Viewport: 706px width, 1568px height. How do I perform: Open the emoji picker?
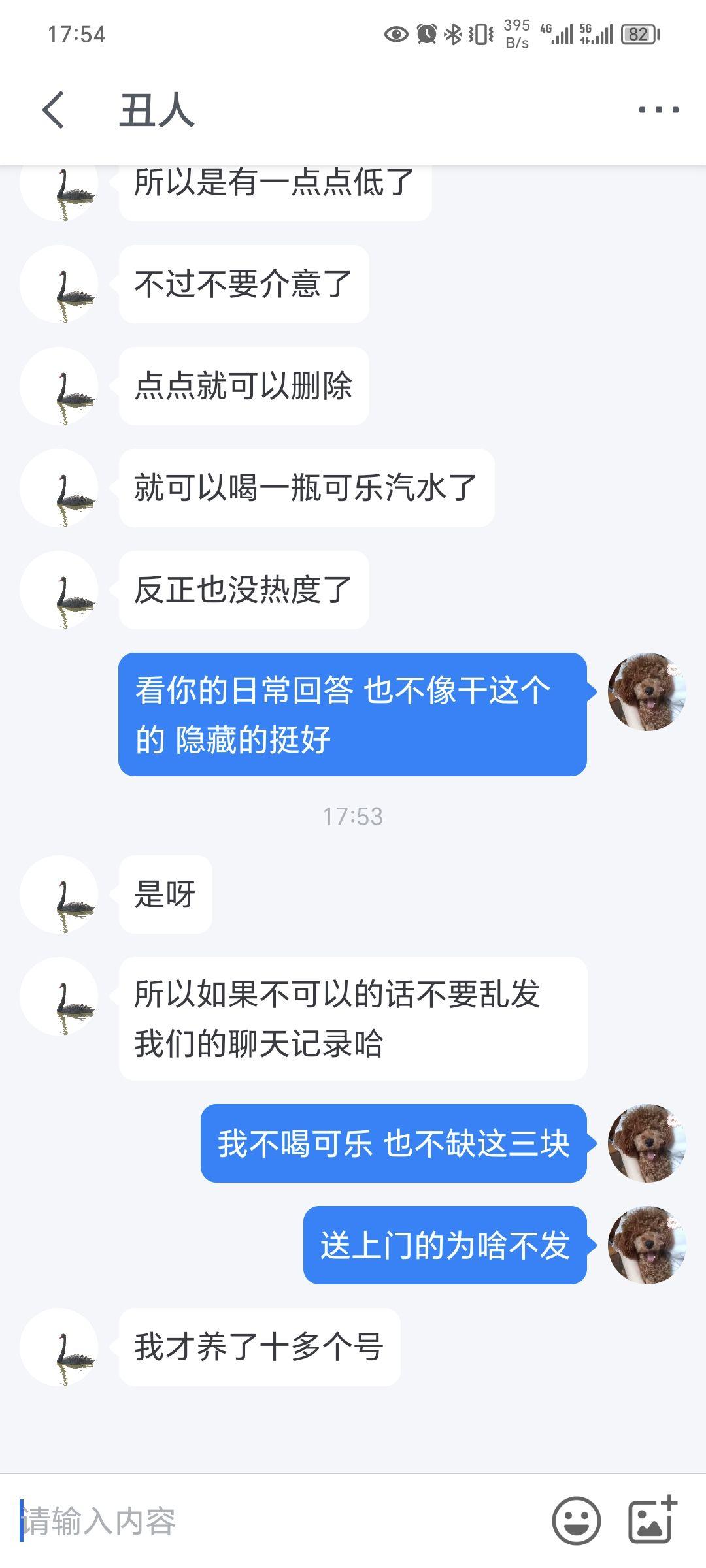coord(577,1521)
